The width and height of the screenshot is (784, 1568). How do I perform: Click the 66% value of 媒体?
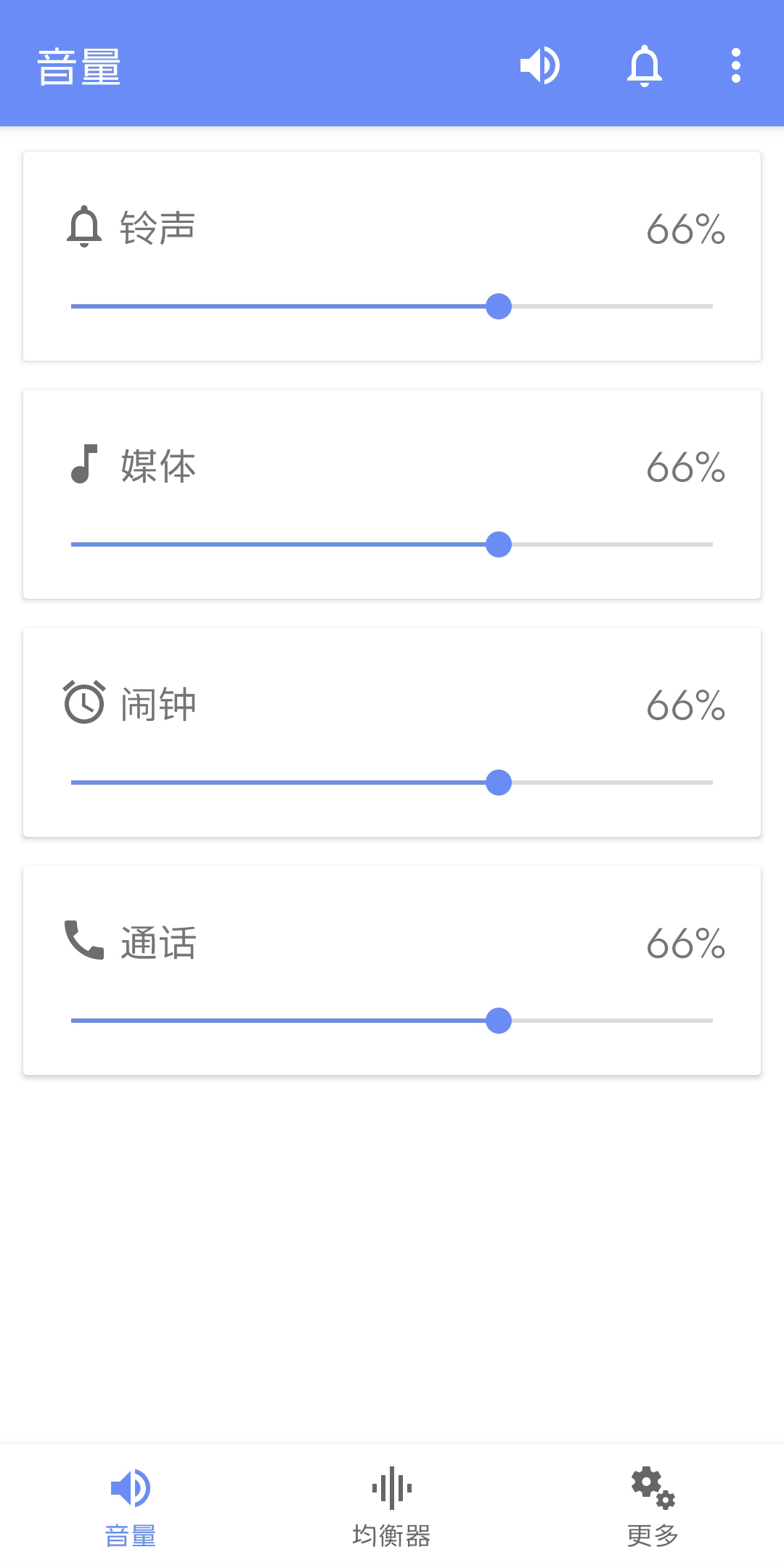(686, 468)
